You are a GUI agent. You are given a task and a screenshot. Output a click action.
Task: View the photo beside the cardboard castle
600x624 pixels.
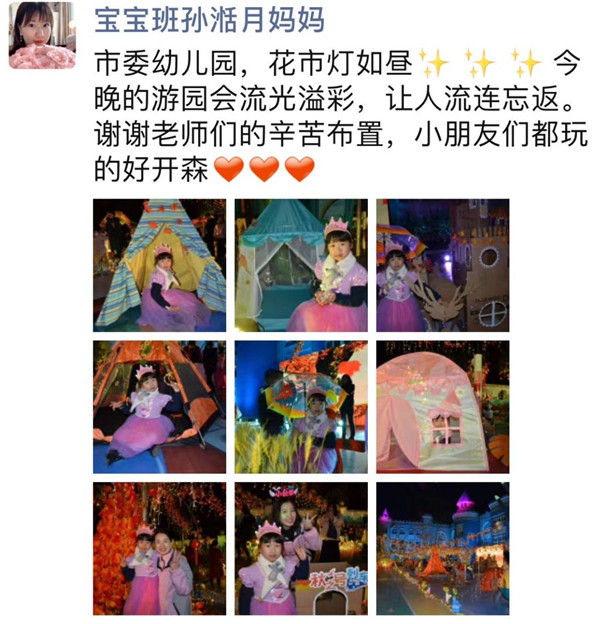click(x=442, y=265)
